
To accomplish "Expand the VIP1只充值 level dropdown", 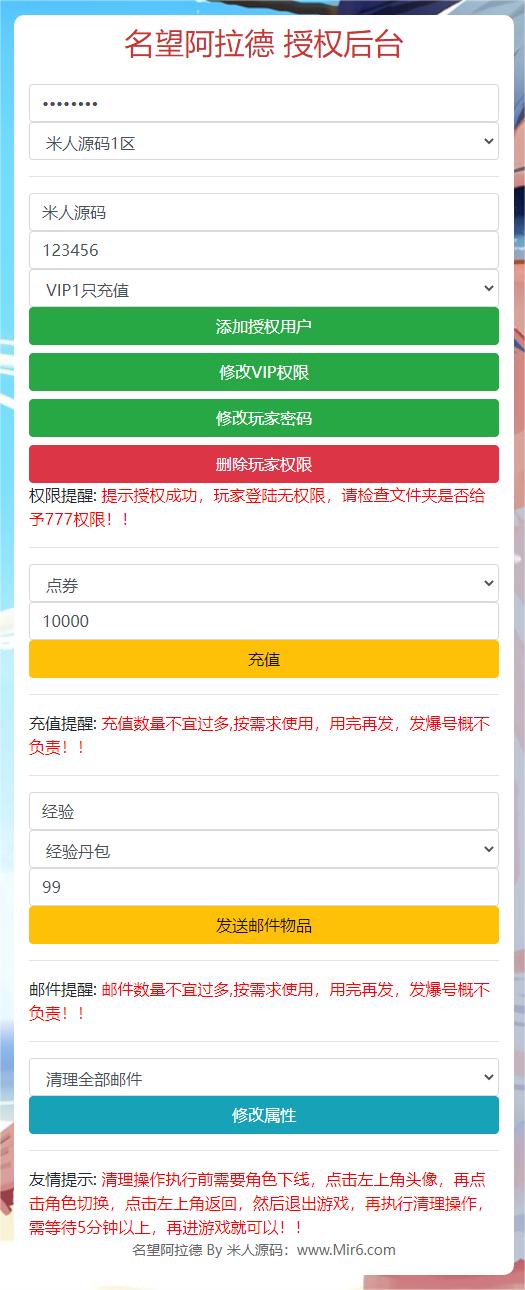I will (264, 288).
